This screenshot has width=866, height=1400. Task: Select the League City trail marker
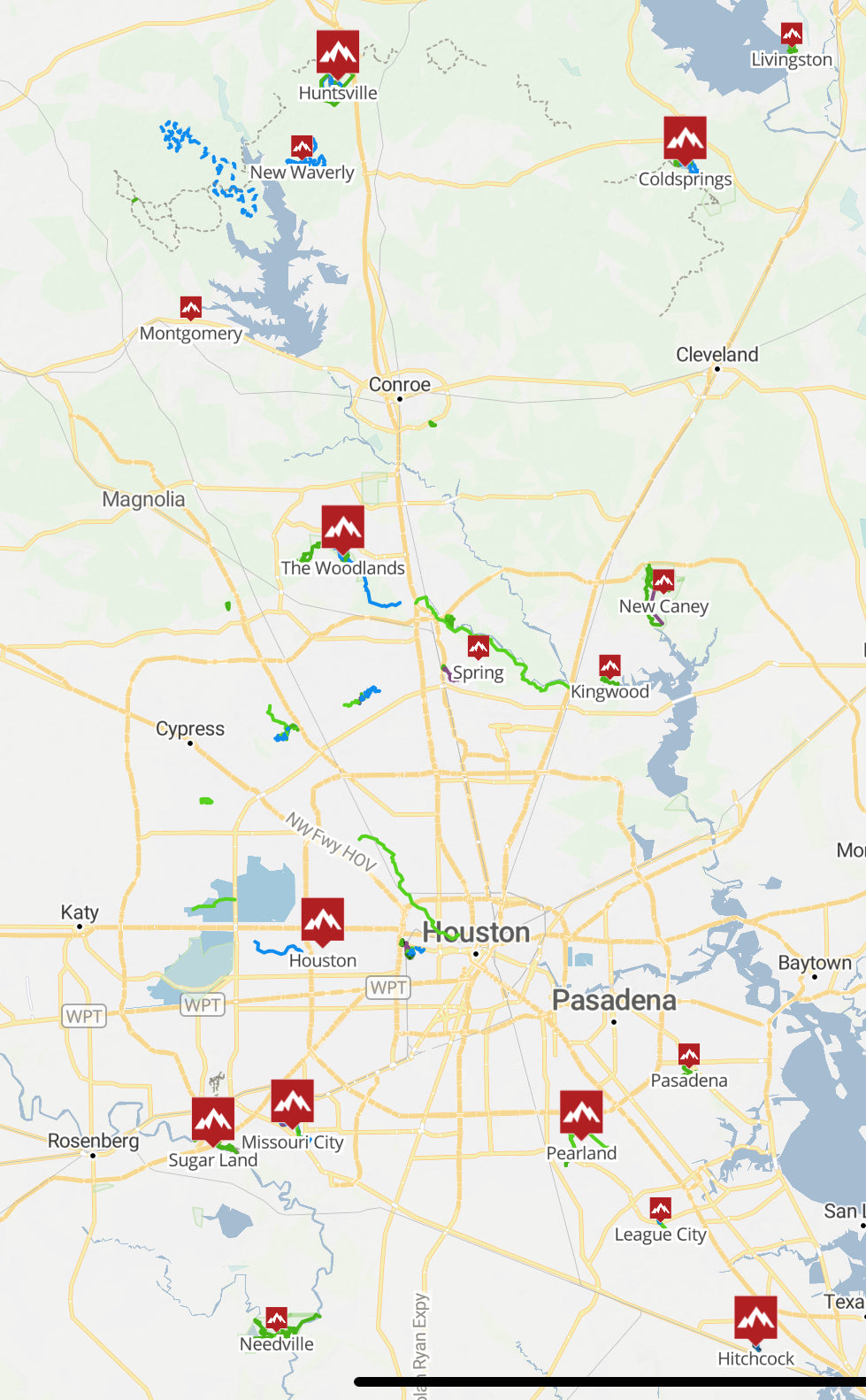click(660, 1209)
